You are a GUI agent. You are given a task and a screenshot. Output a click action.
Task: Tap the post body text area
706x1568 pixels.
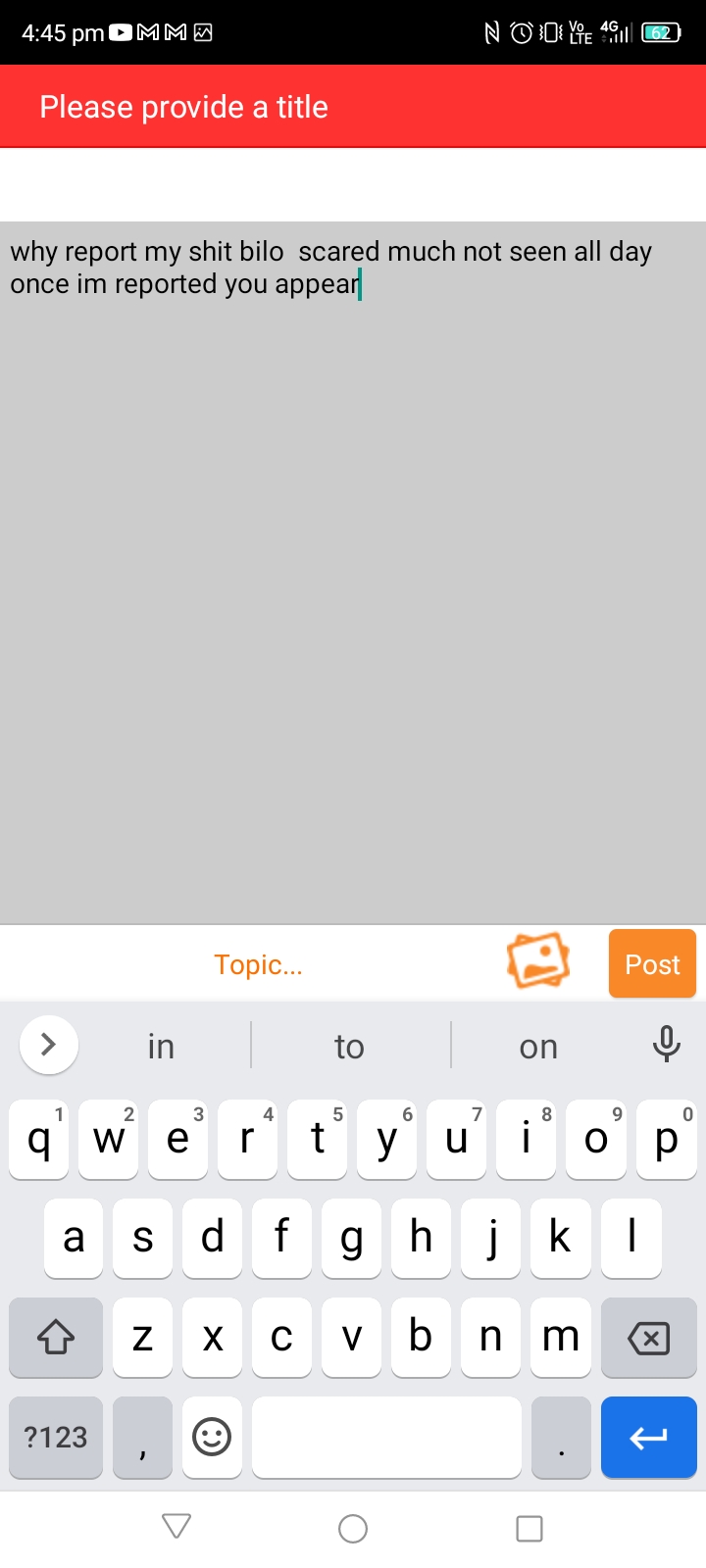[x=353, y=572]
